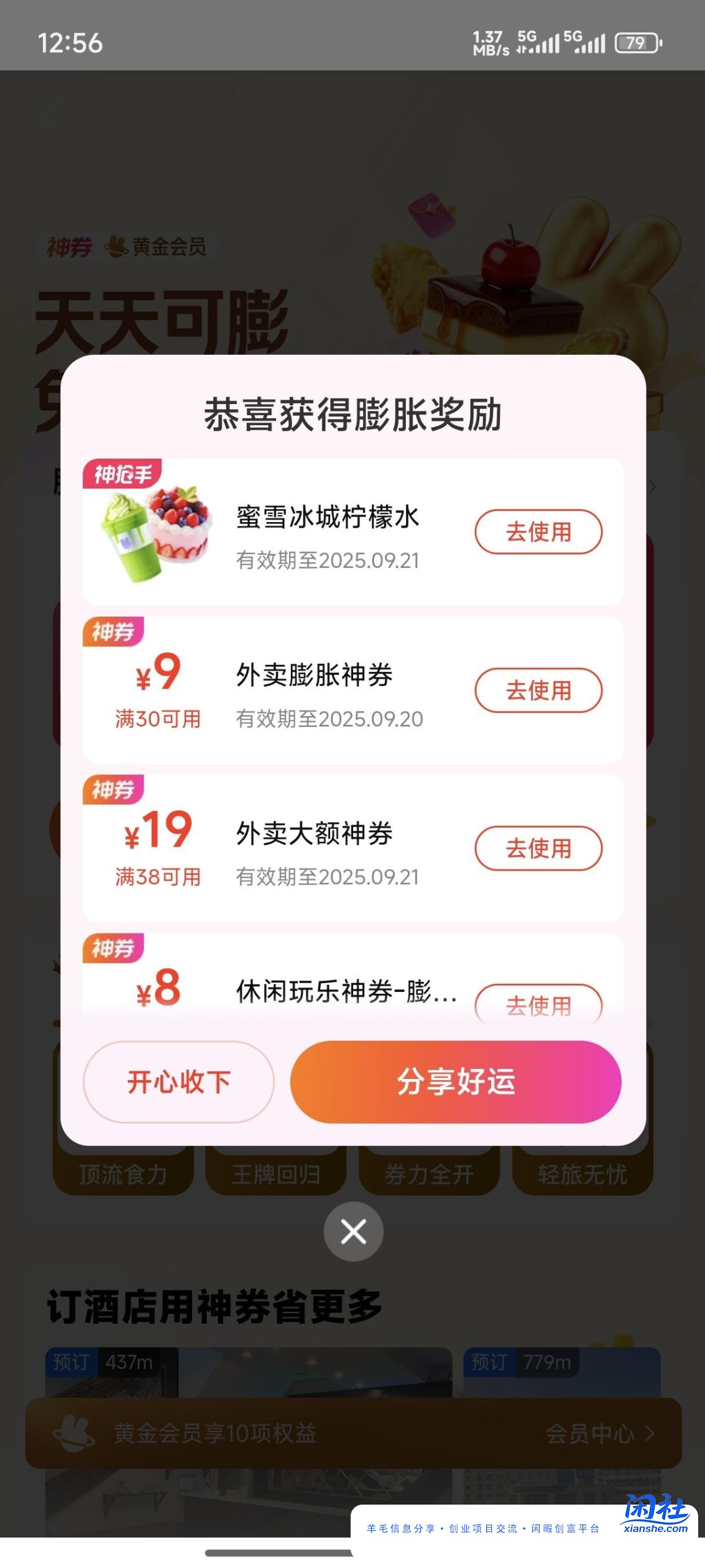This screenshot has width=705, height=1568.
Task: Click the 神券 badge on the ¥8 coupon
Action: pyautogui.click(x=112, y=948)
